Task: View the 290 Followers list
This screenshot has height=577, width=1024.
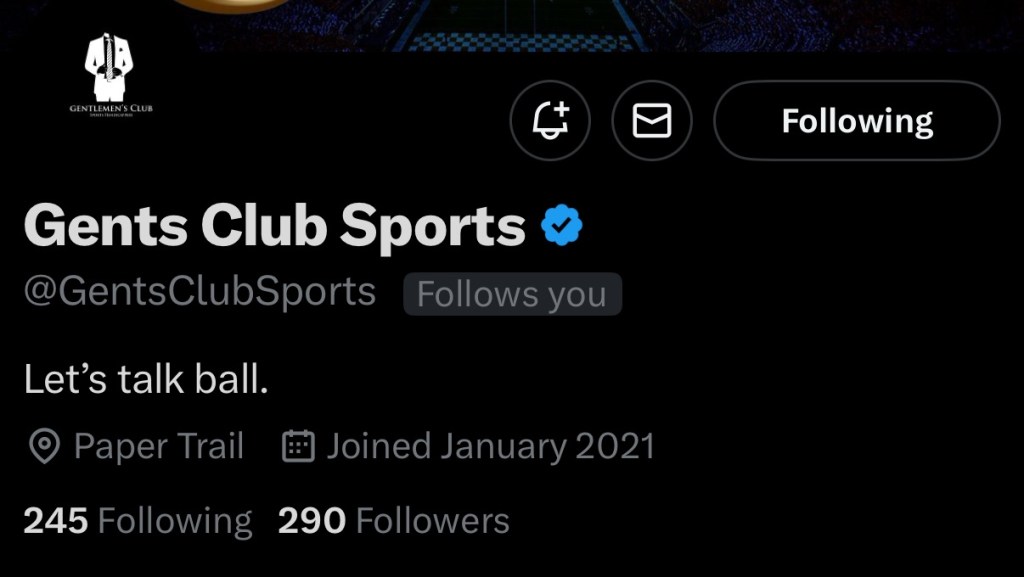Action: coord(393,521)
